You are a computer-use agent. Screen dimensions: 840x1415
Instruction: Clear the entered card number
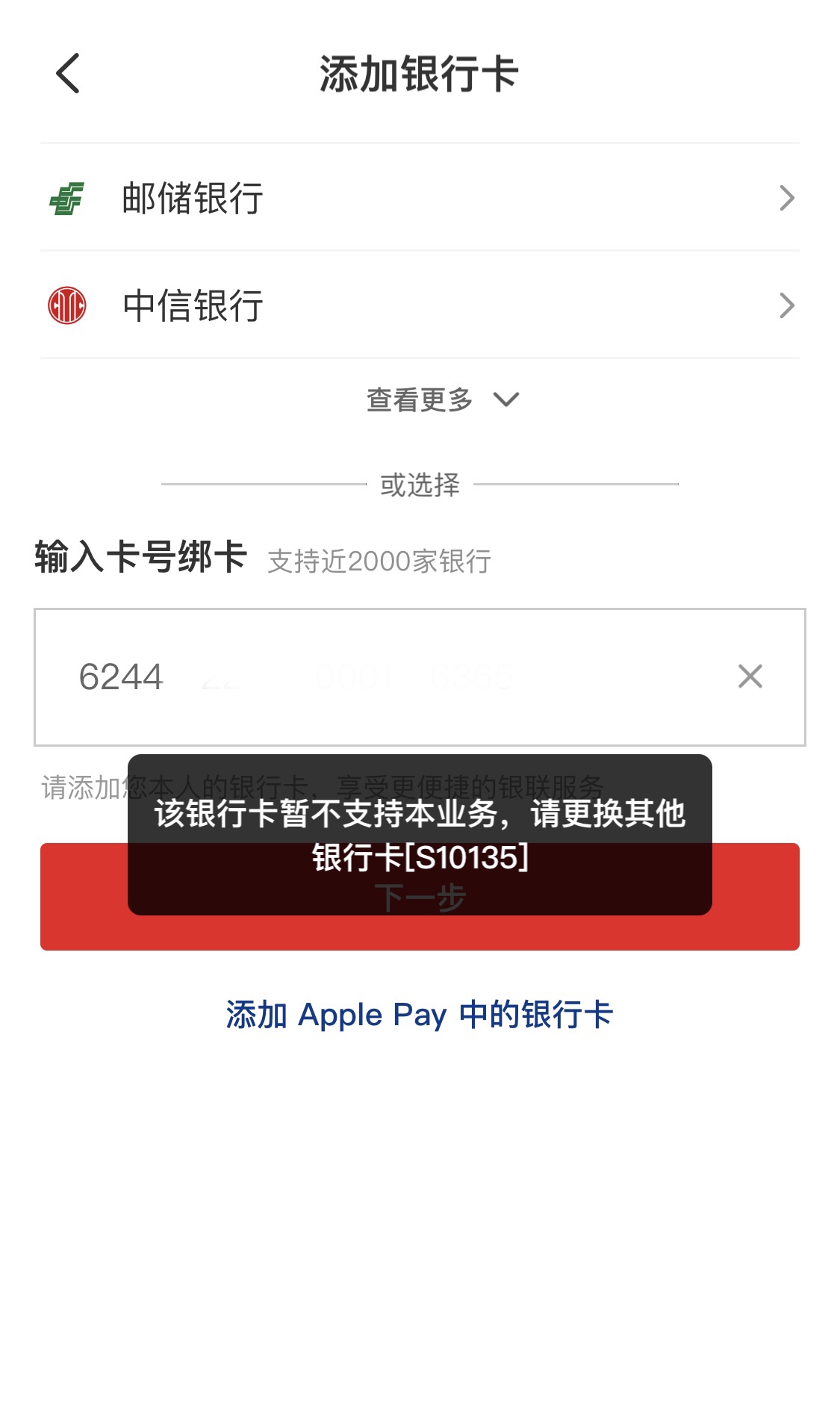pyautogui.click(x=750, y=677)
